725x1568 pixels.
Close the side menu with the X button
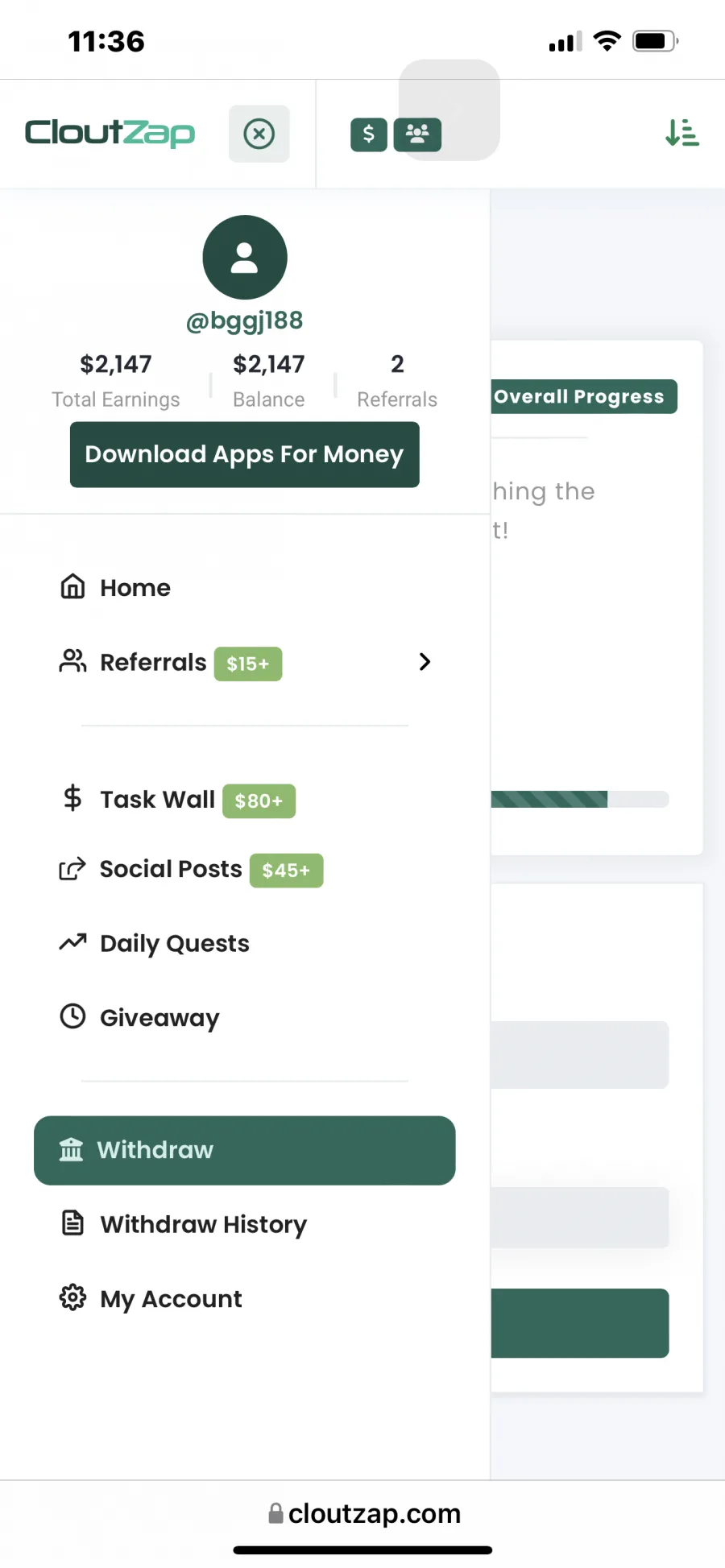click(x=259, y=134)
